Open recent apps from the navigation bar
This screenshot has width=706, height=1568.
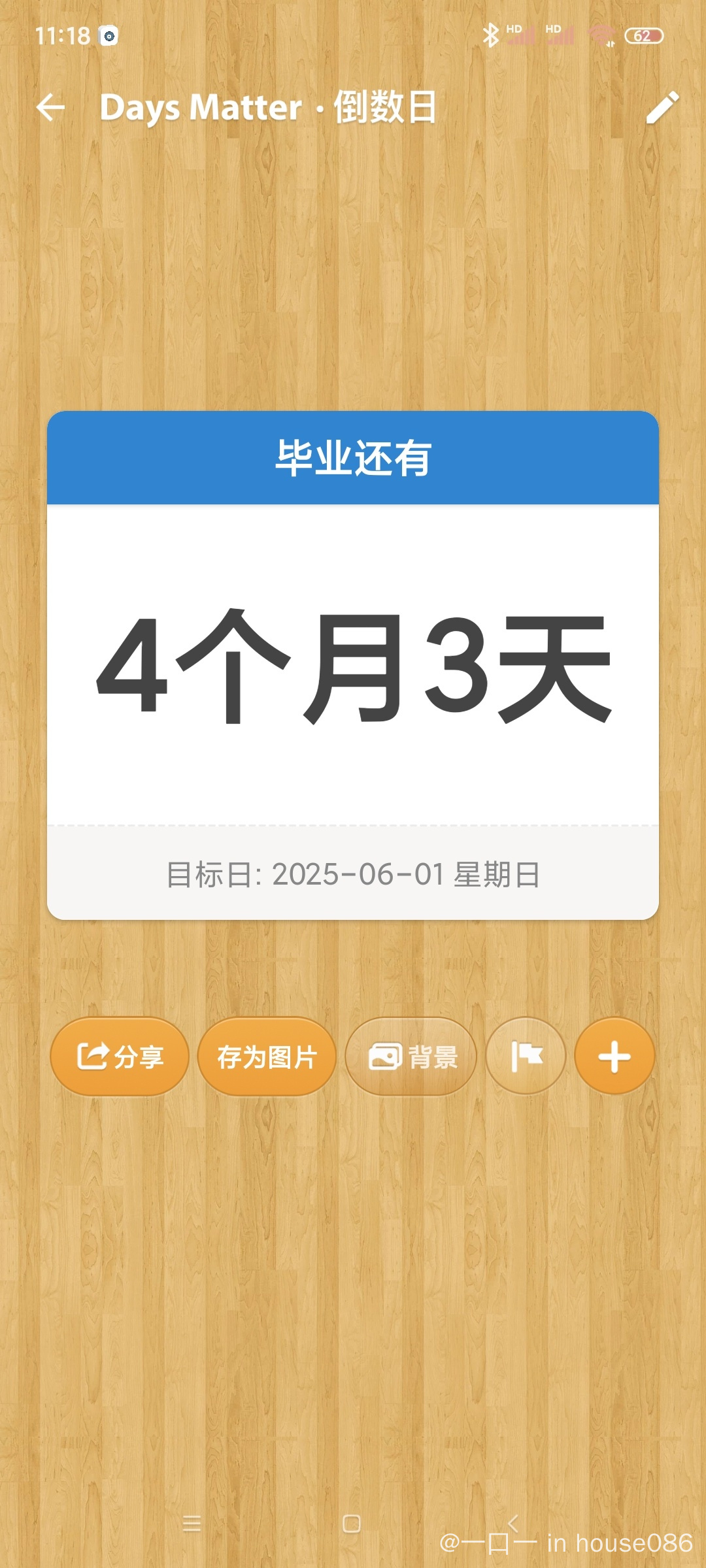pyautogui.click(x=192, y=1524)
